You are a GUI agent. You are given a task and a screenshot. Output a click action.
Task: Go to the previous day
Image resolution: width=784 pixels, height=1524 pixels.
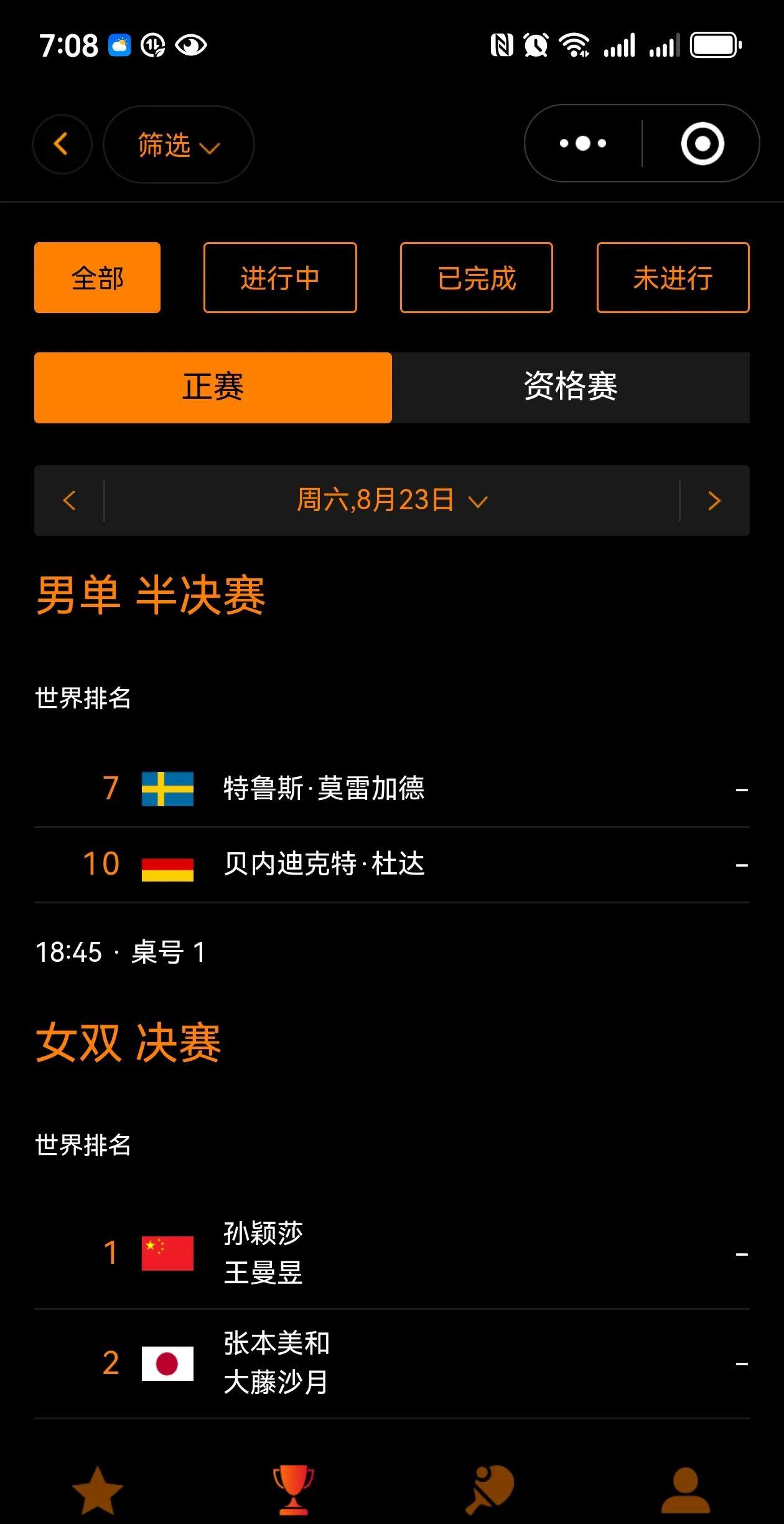click(69, 501)
